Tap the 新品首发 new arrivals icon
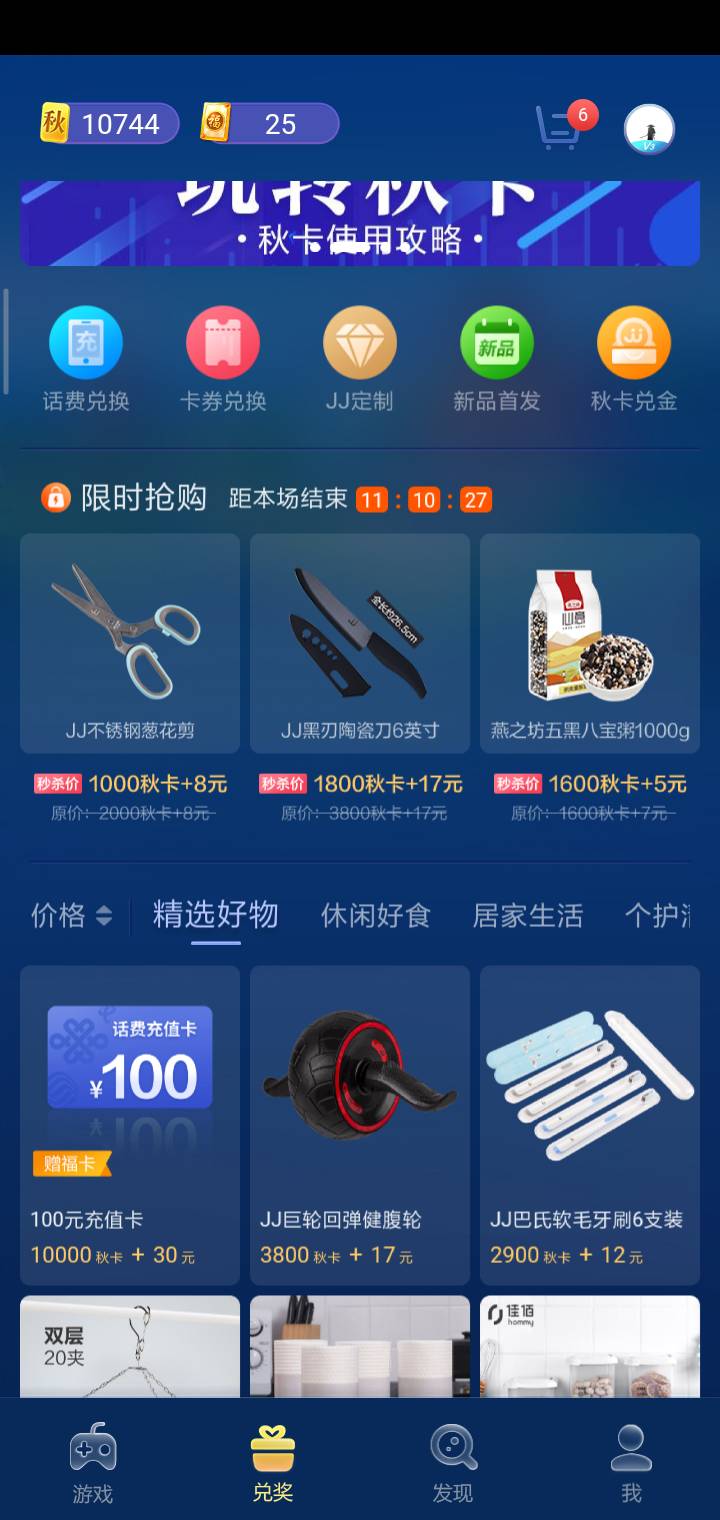The height and width of the screenshot is (1520, 720). coord(497,355)
